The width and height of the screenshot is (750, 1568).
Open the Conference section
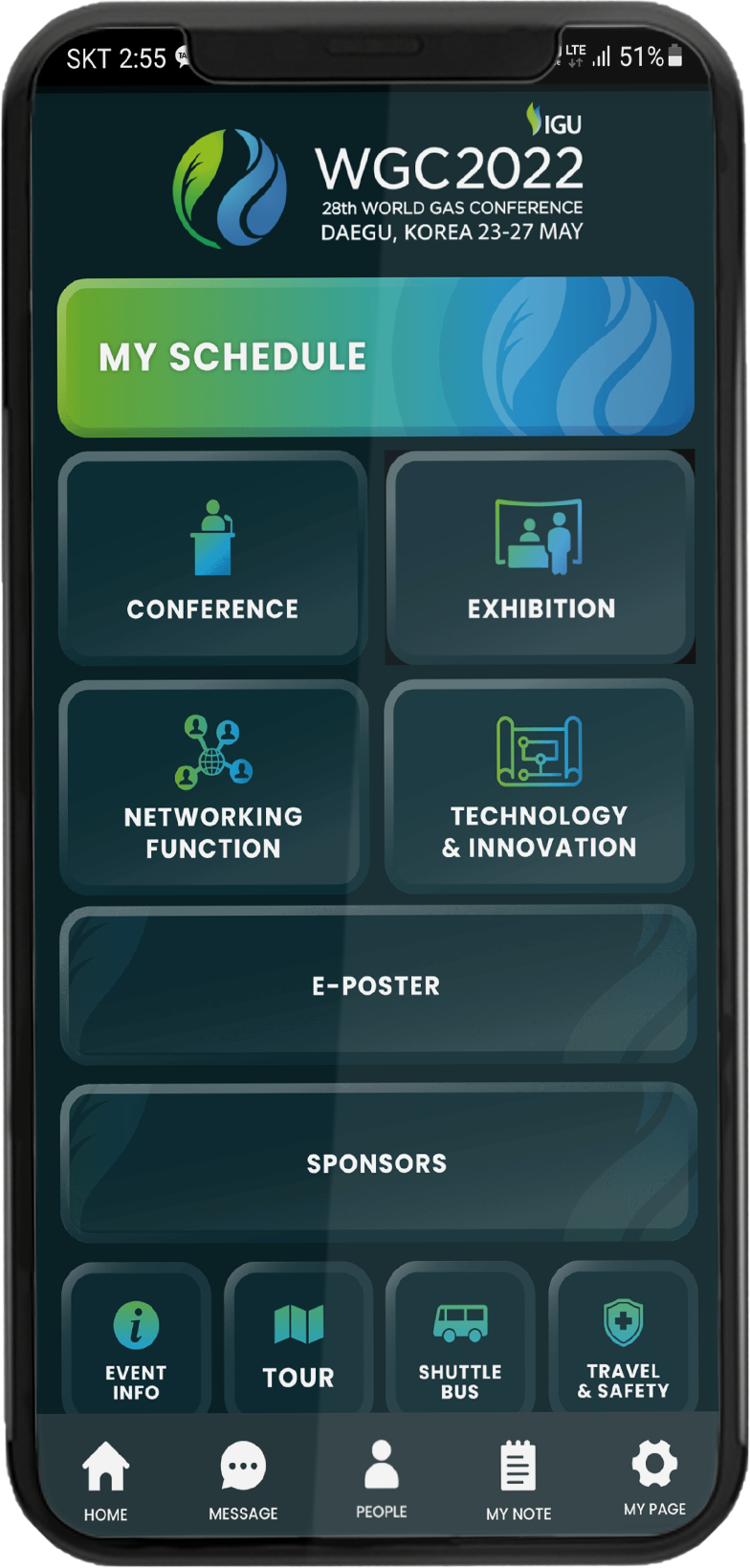(212, 559)
